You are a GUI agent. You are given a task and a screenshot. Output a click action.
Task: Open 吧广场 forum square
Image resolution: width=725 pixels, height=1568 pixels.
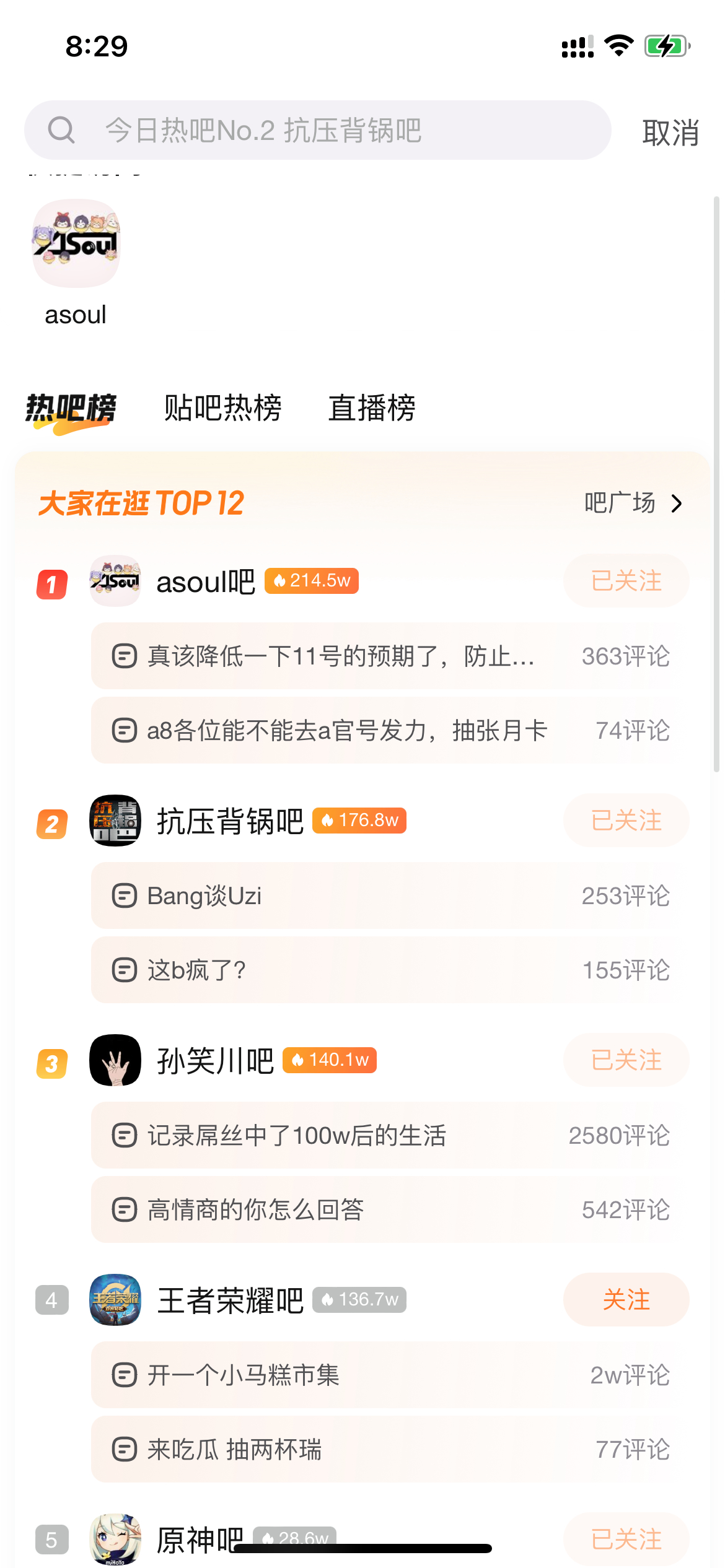pos(632,503)
